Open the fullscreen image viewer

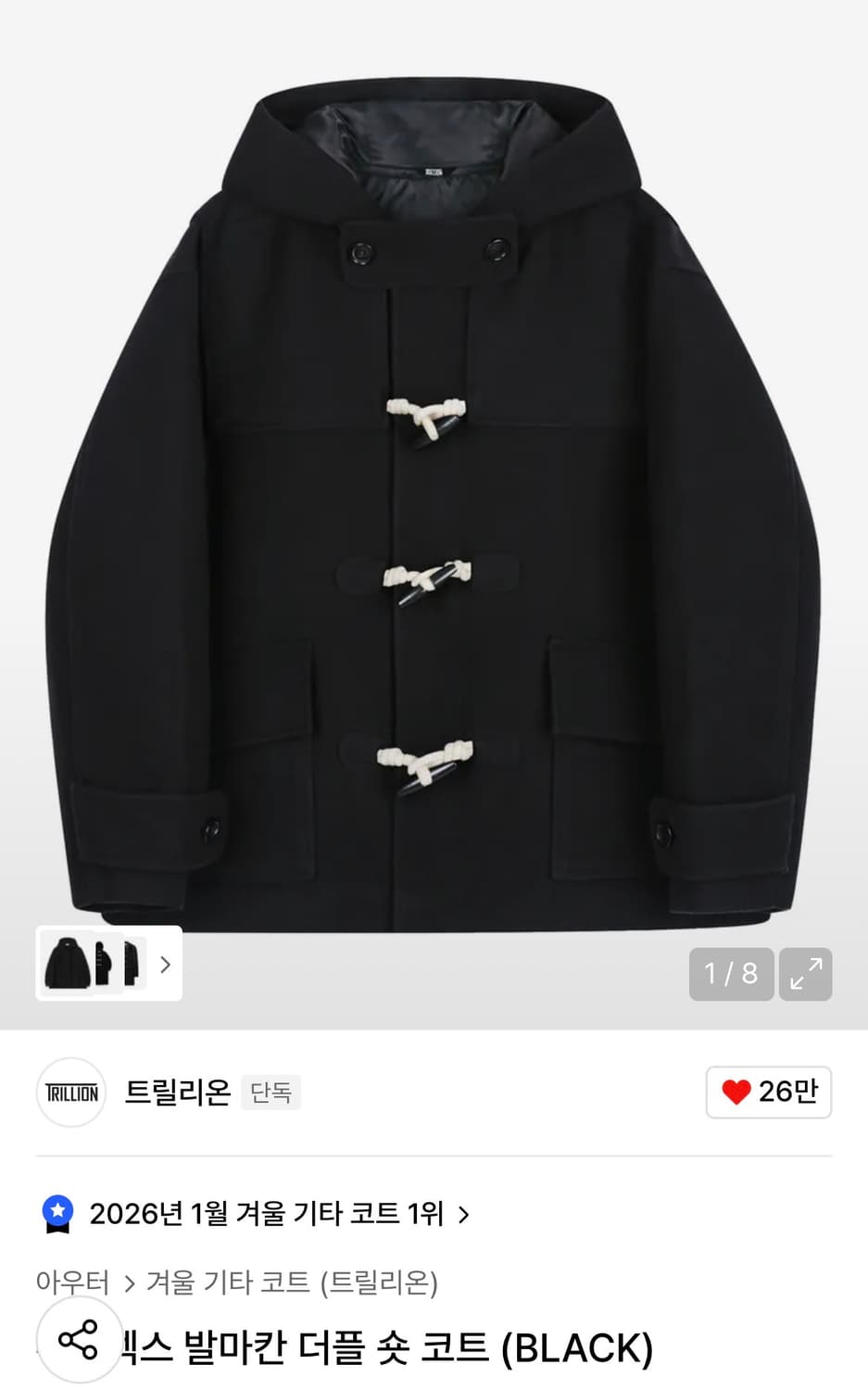click(804, 974)
